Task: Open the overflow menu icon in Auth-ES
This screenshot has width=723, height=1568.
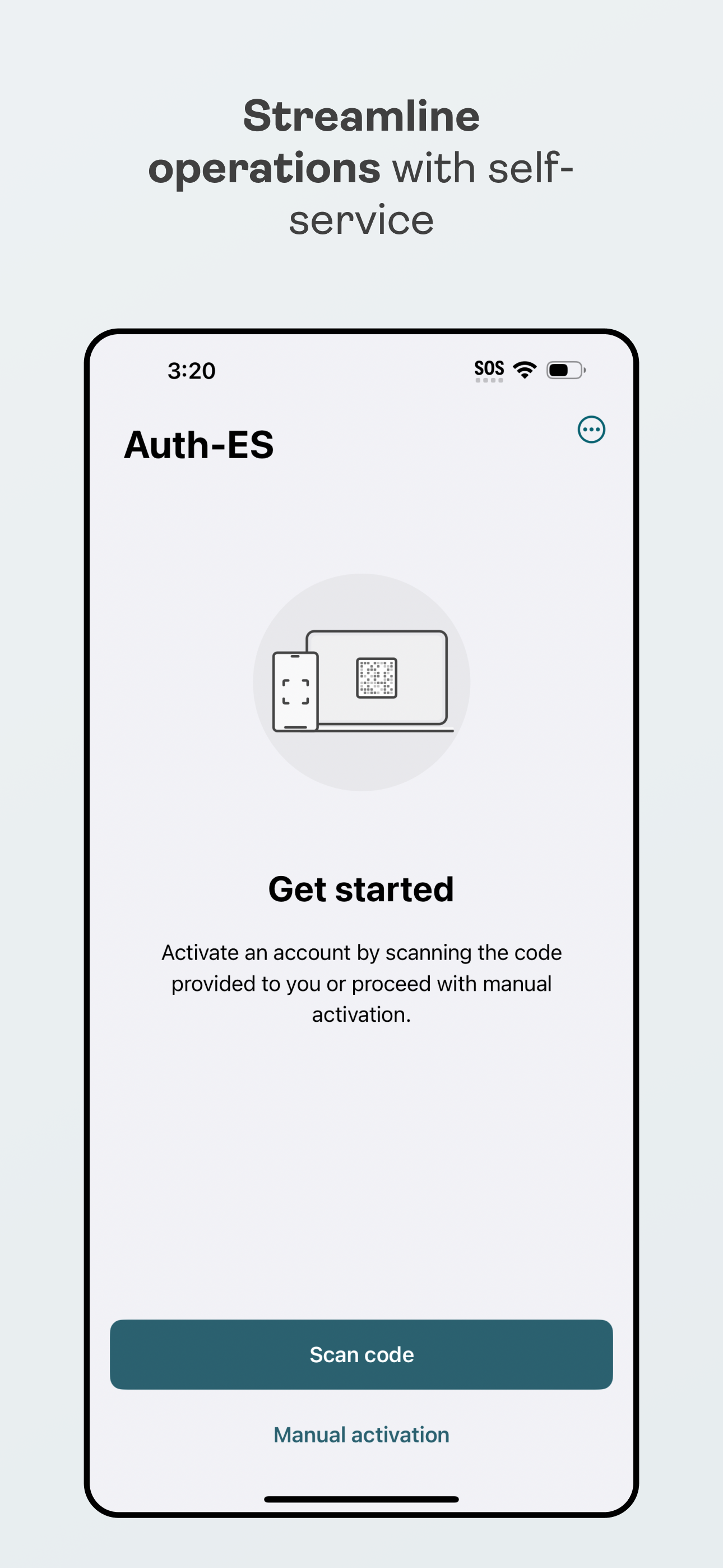Action: 591,429
